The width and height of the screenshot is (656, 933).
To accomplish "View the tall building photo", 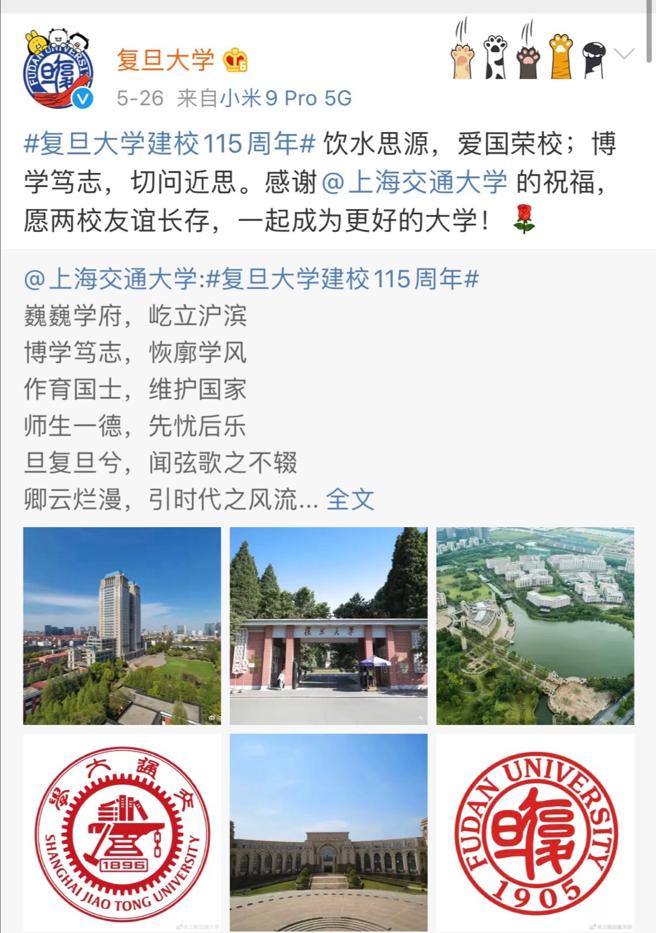I will click(122, 626).
